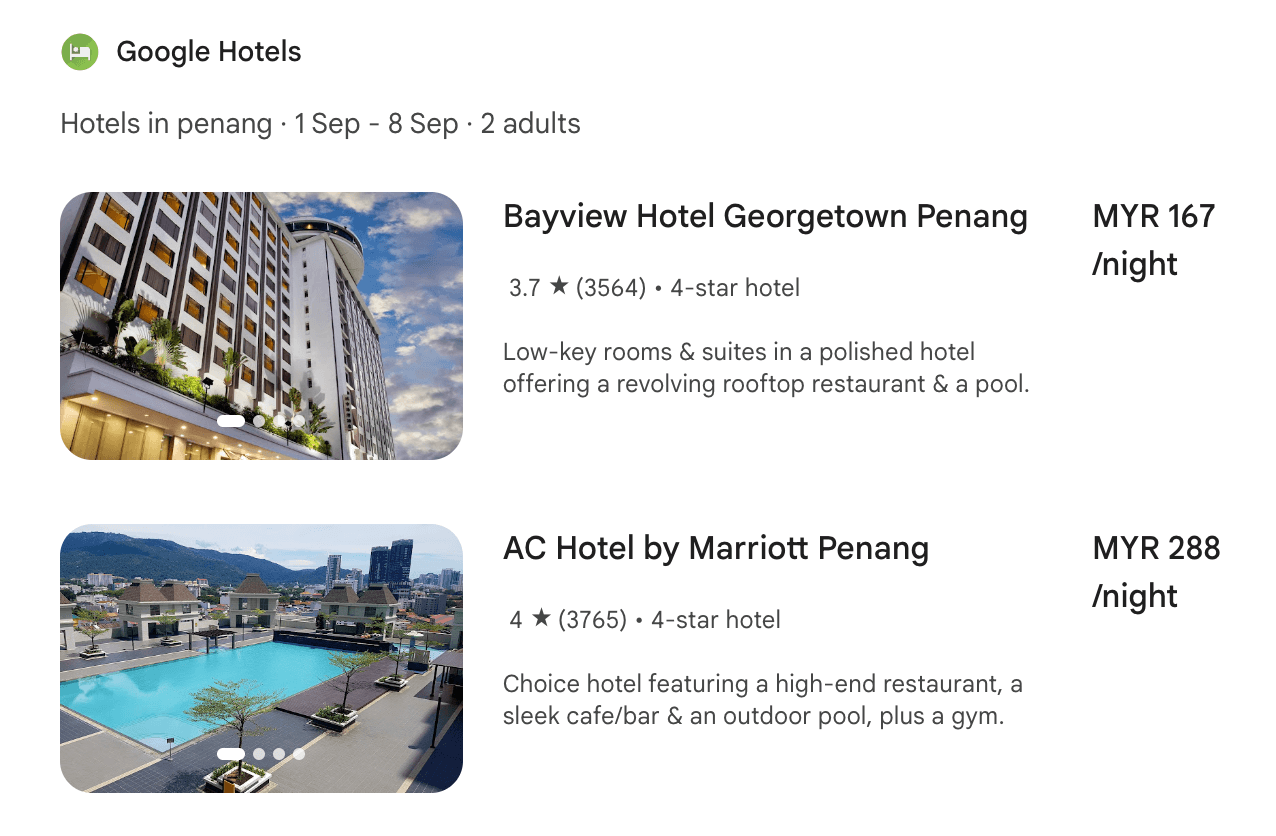View the Bayview Hotel building photo
The height and width of the screenshot is (836, 1276).
(261, 325)
